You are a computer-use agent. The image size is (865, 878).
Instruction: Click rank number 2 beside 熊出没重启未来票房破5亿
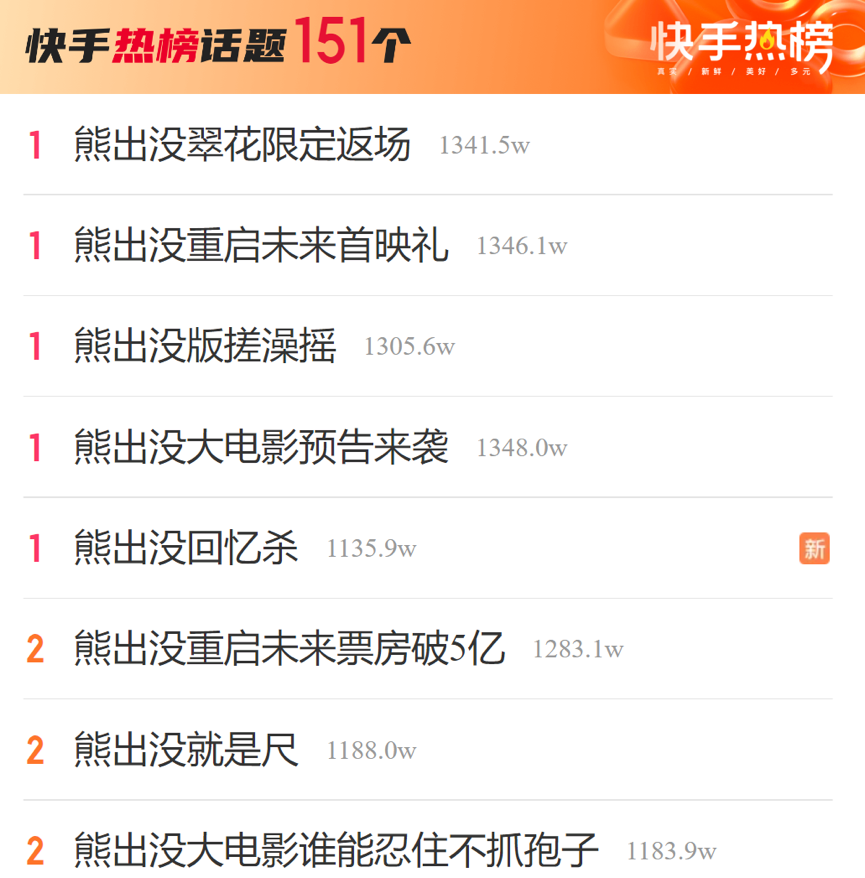point(37,648)
